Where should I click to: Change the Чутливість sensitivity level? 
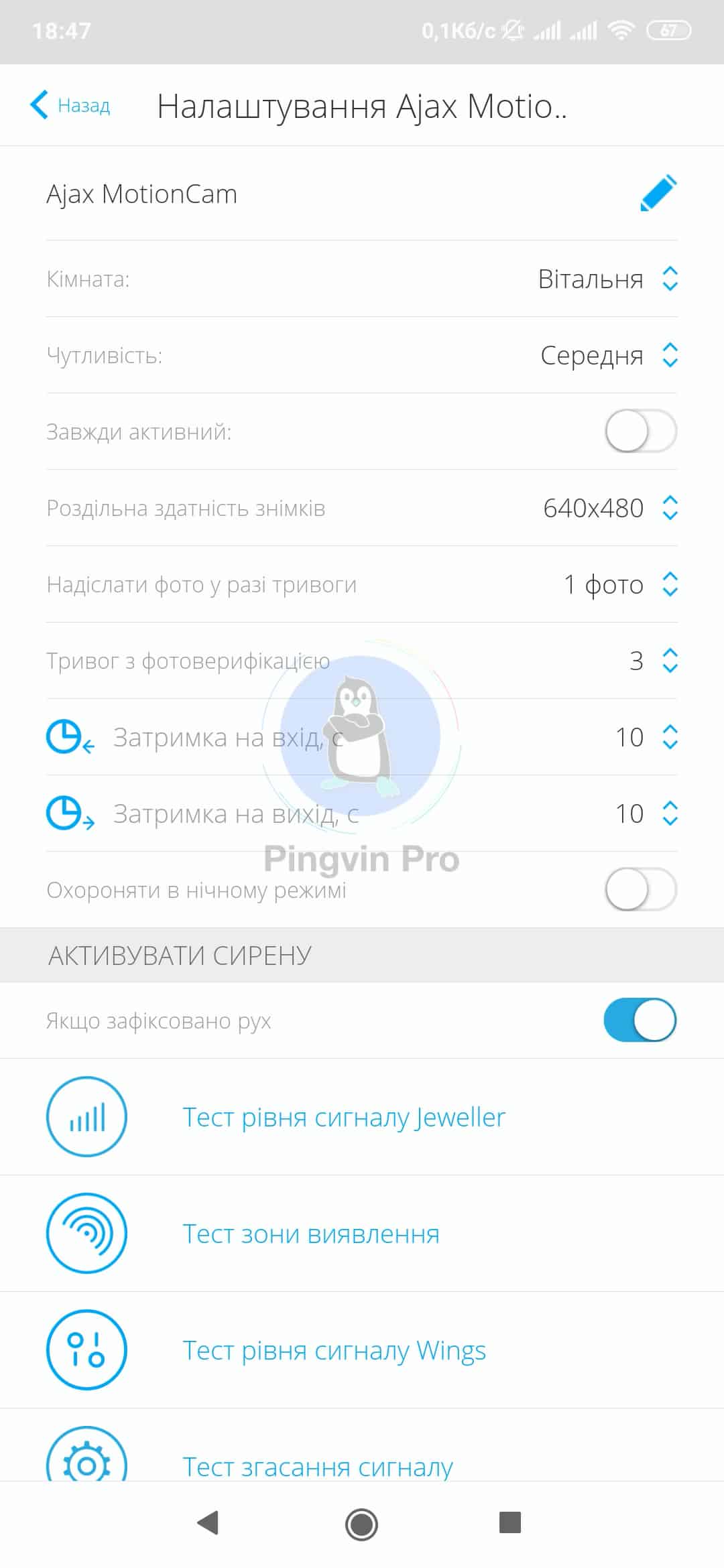[608, 355]
